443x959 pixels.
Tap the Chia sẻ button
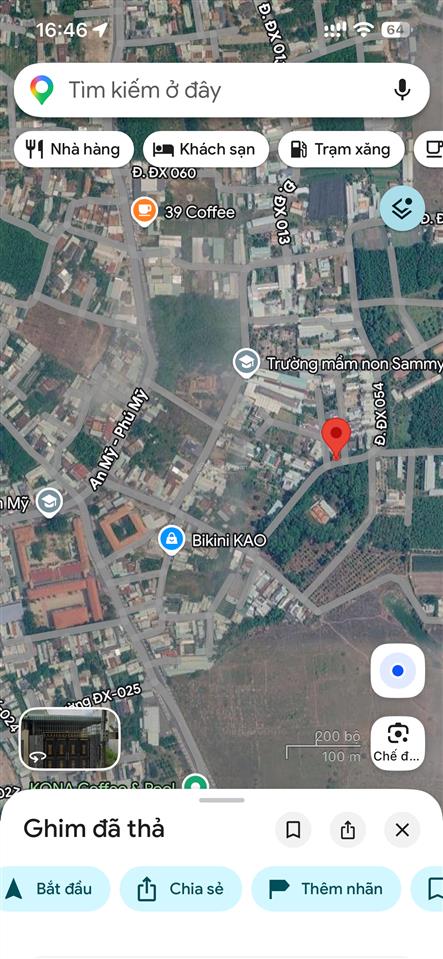(181, 889)
